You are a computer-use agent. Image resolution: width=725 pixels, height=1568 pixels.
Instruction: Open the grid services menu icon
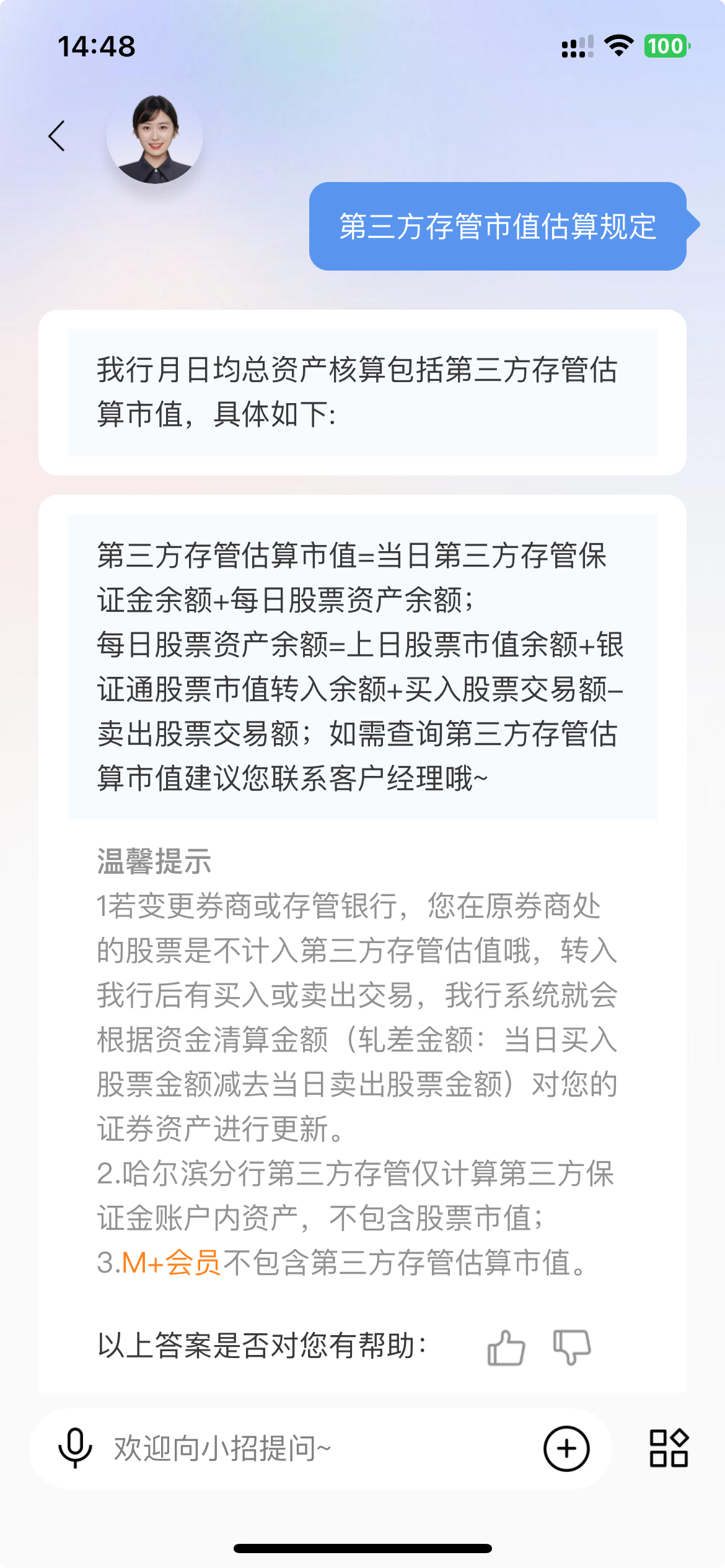(669, 1448)
